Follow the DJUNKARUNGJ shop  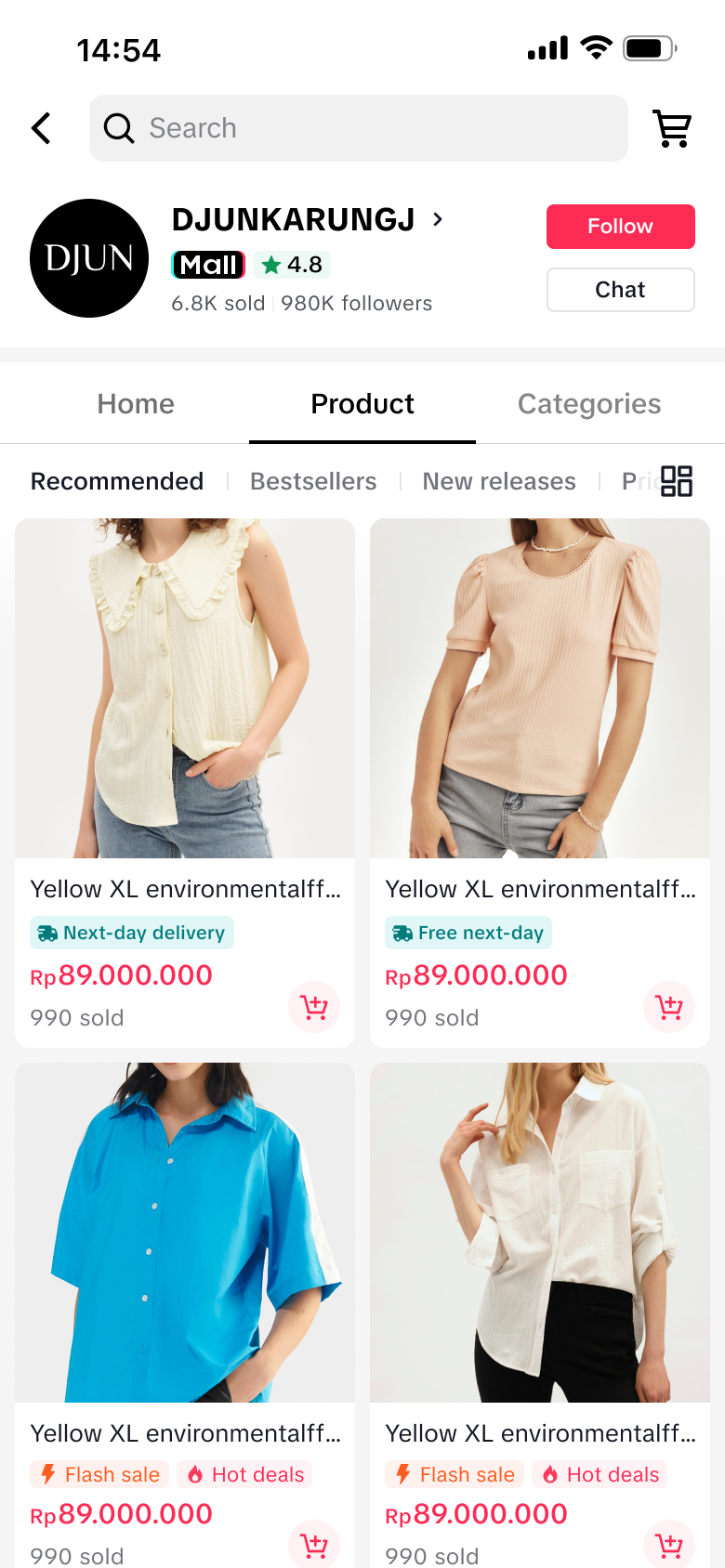click(x=620, y=227)
